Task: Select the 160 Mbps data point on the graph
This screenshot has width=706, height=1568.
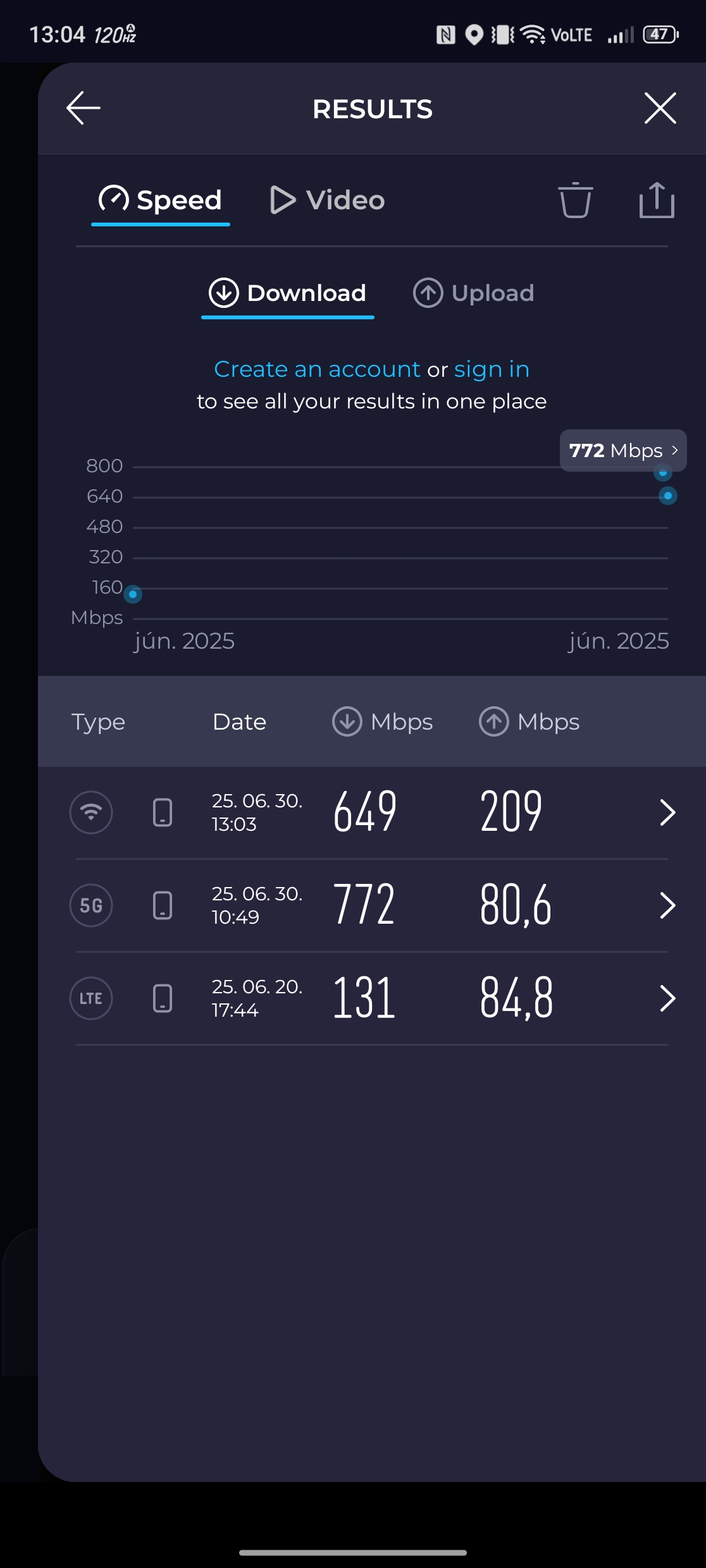Action: coord(133,594)
